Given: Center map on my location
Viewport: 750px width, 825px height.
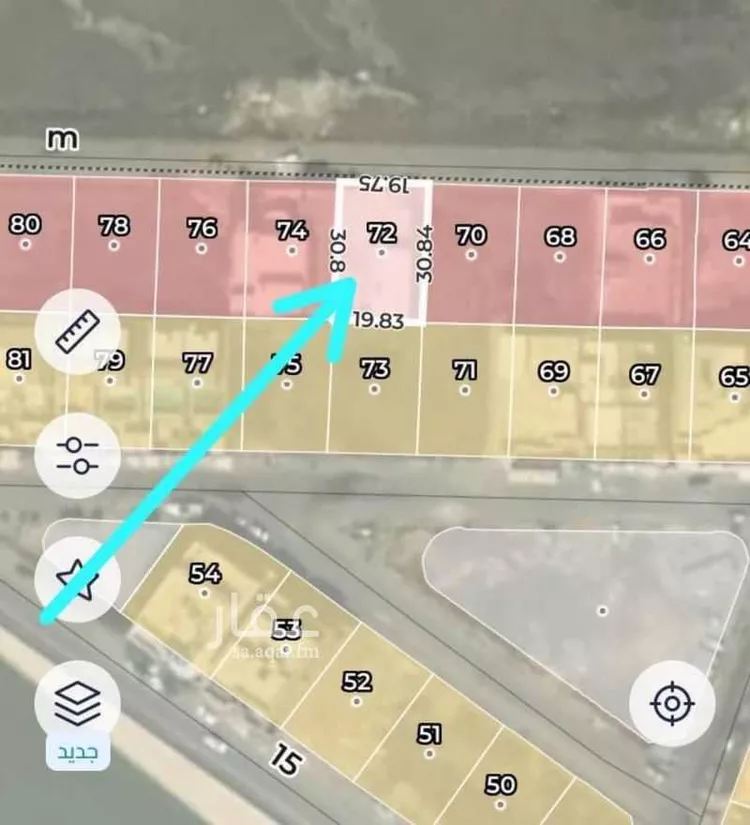Looking at the screenshot, I should click(x=672, y=704).
